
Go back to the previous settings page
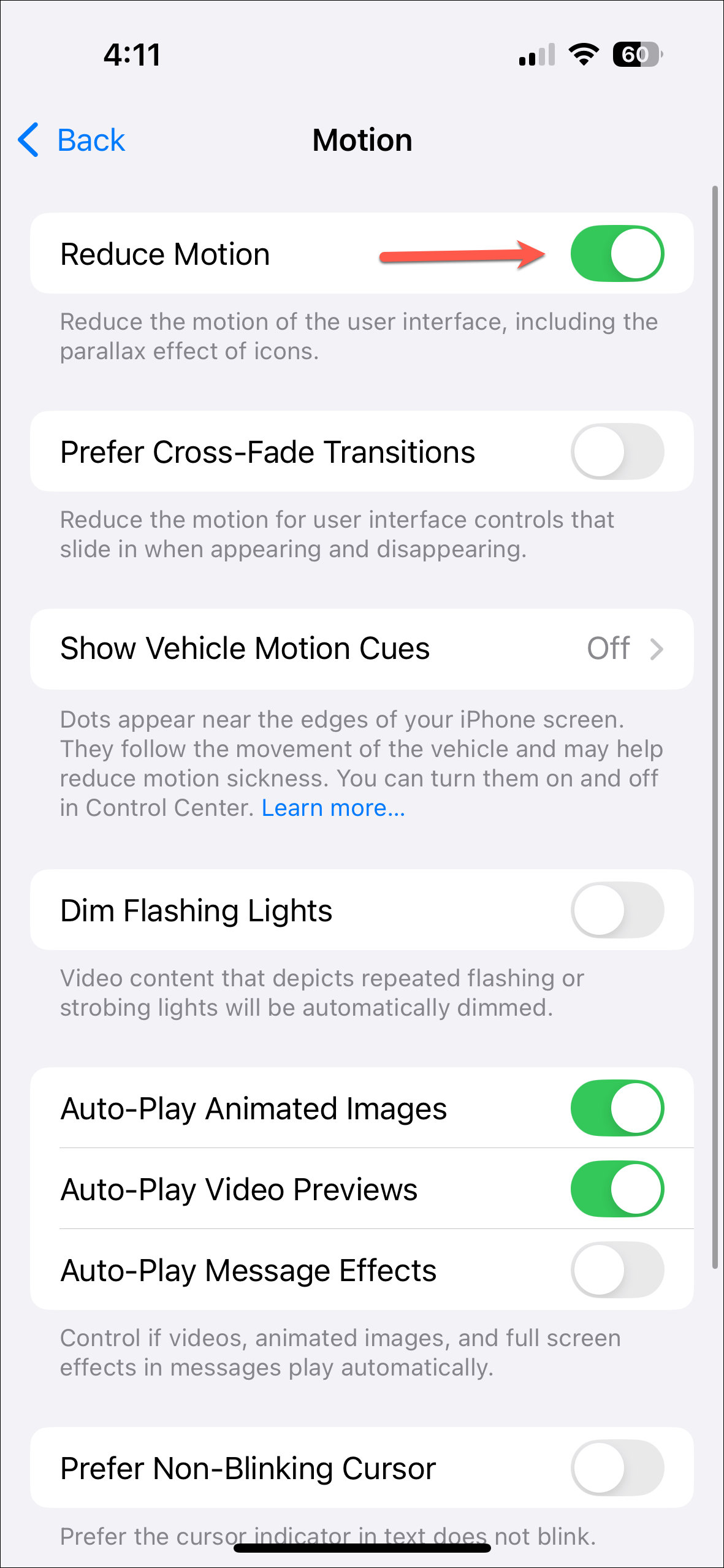coord(72,140)
